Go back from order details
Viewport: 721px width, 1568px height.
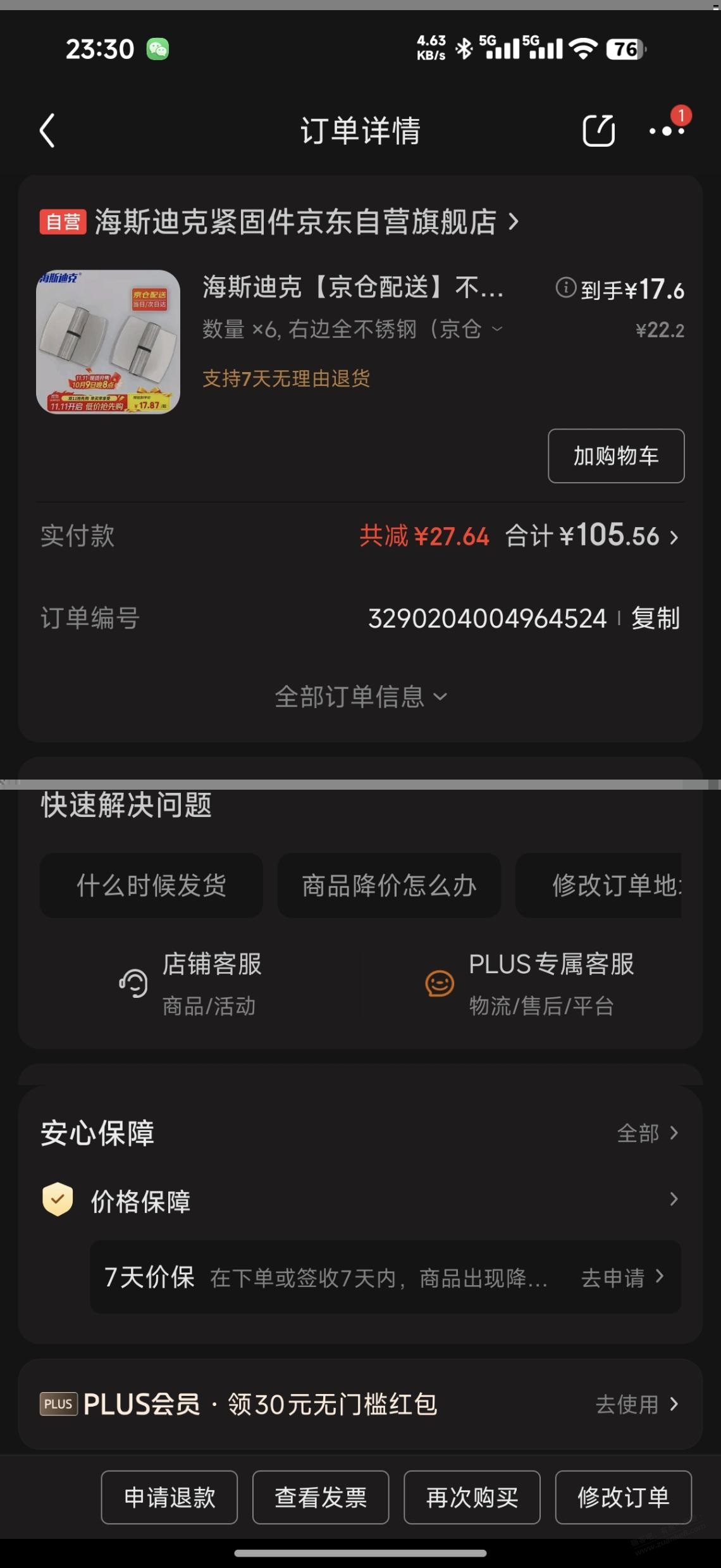coord(48,131)
